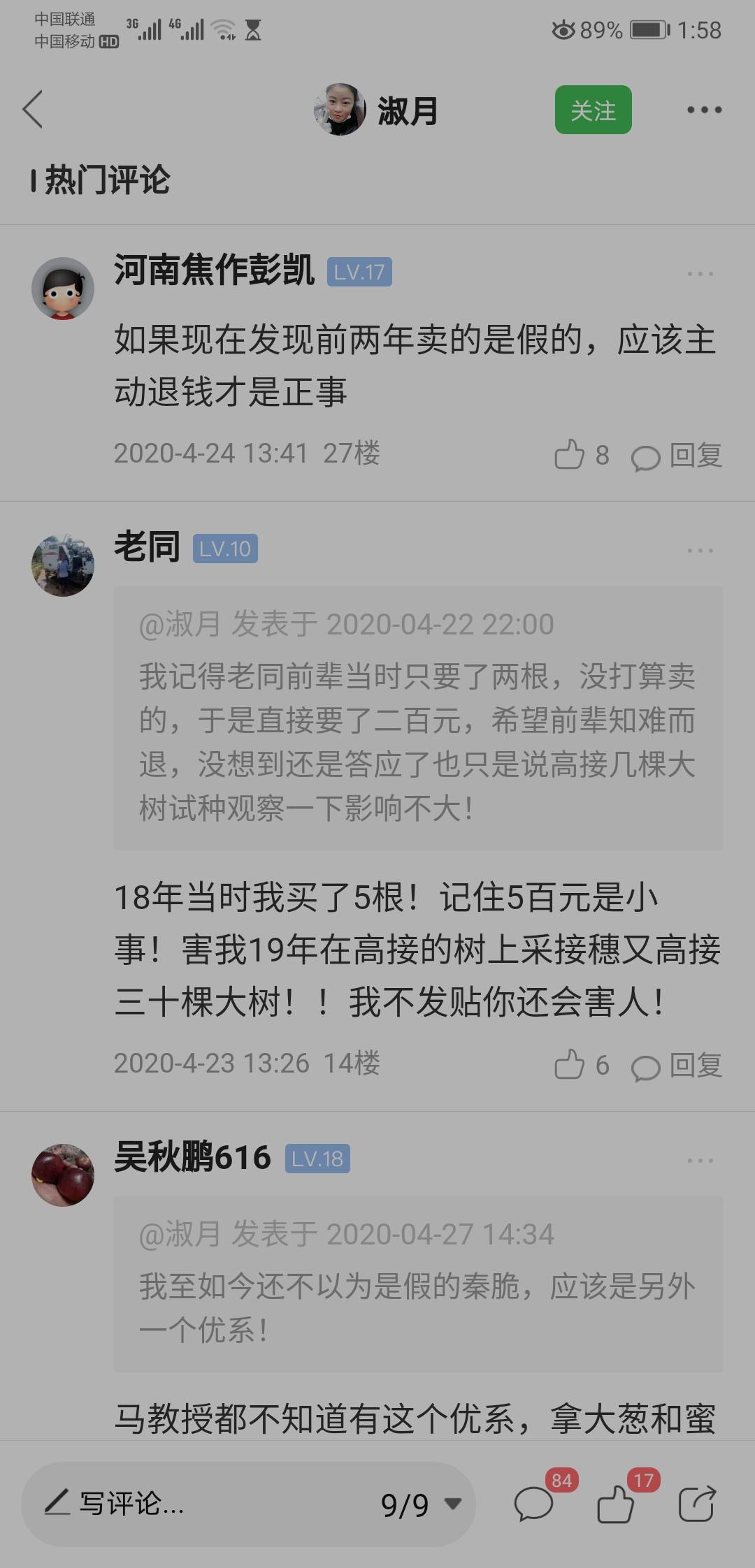Open more options on 老同's comment
The height and width of the screenshot is (1568, 755).
(700, 551)
